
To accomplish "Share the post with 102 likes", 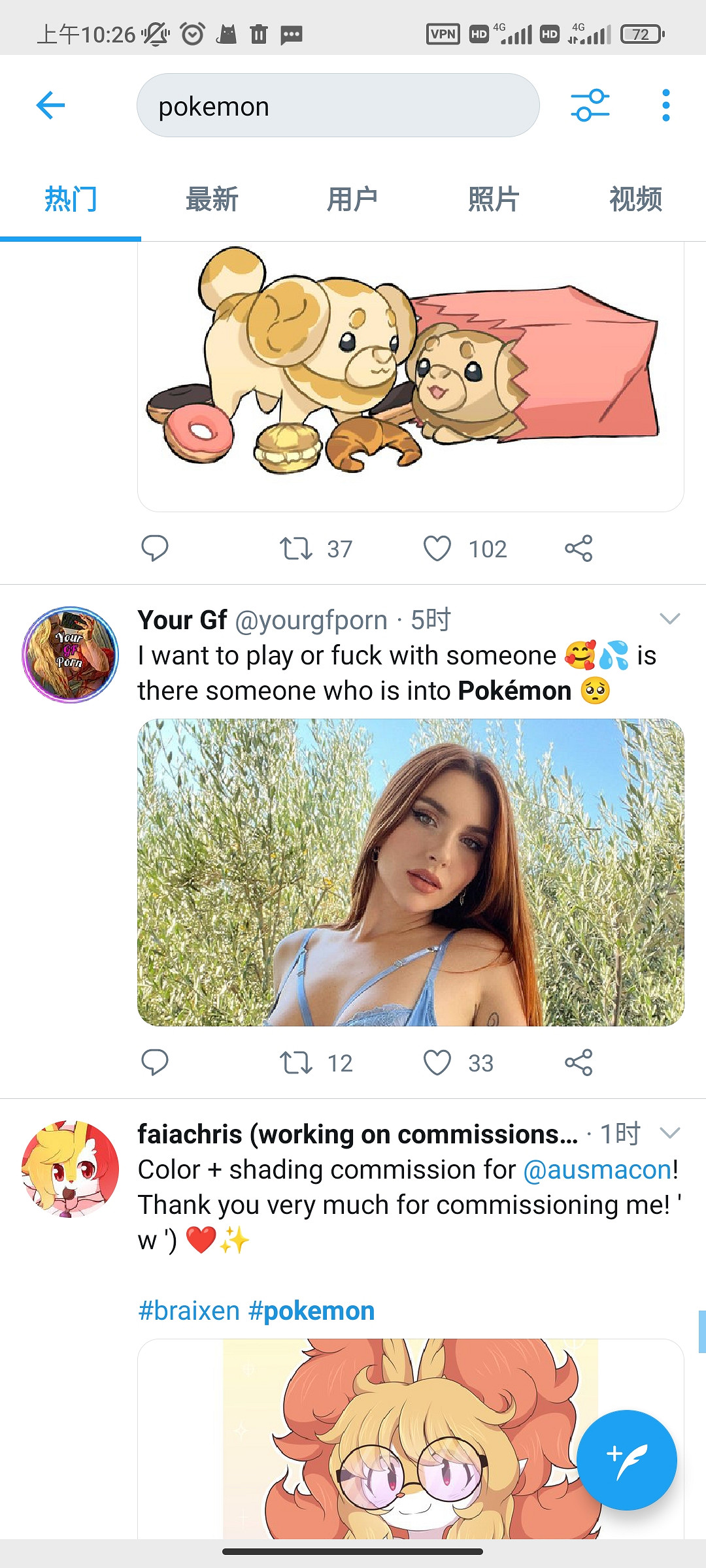I will coord(579,549).
